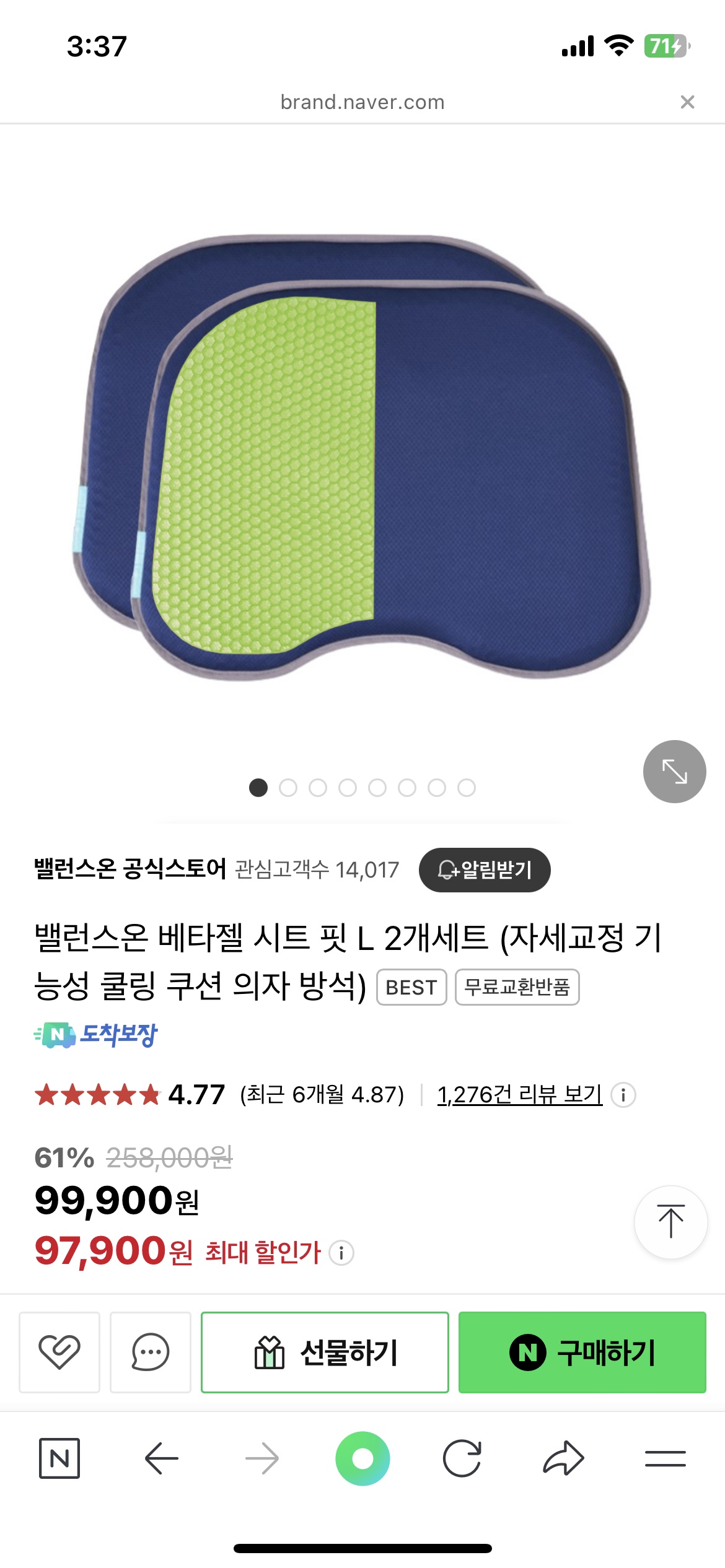Tap 구매하기 to buy now

pyautogui.click(x=582, y=1352)
